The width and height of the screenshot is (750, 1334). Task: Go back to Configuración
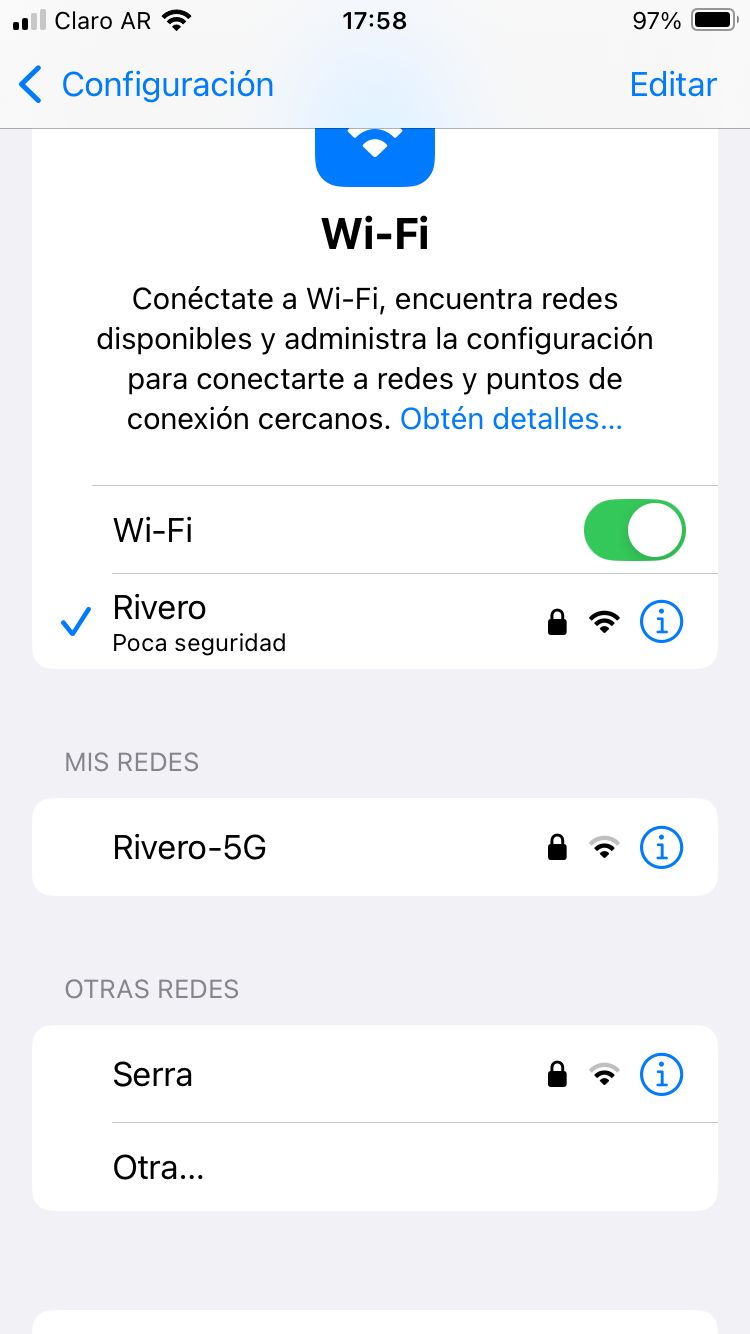point(147,85)
